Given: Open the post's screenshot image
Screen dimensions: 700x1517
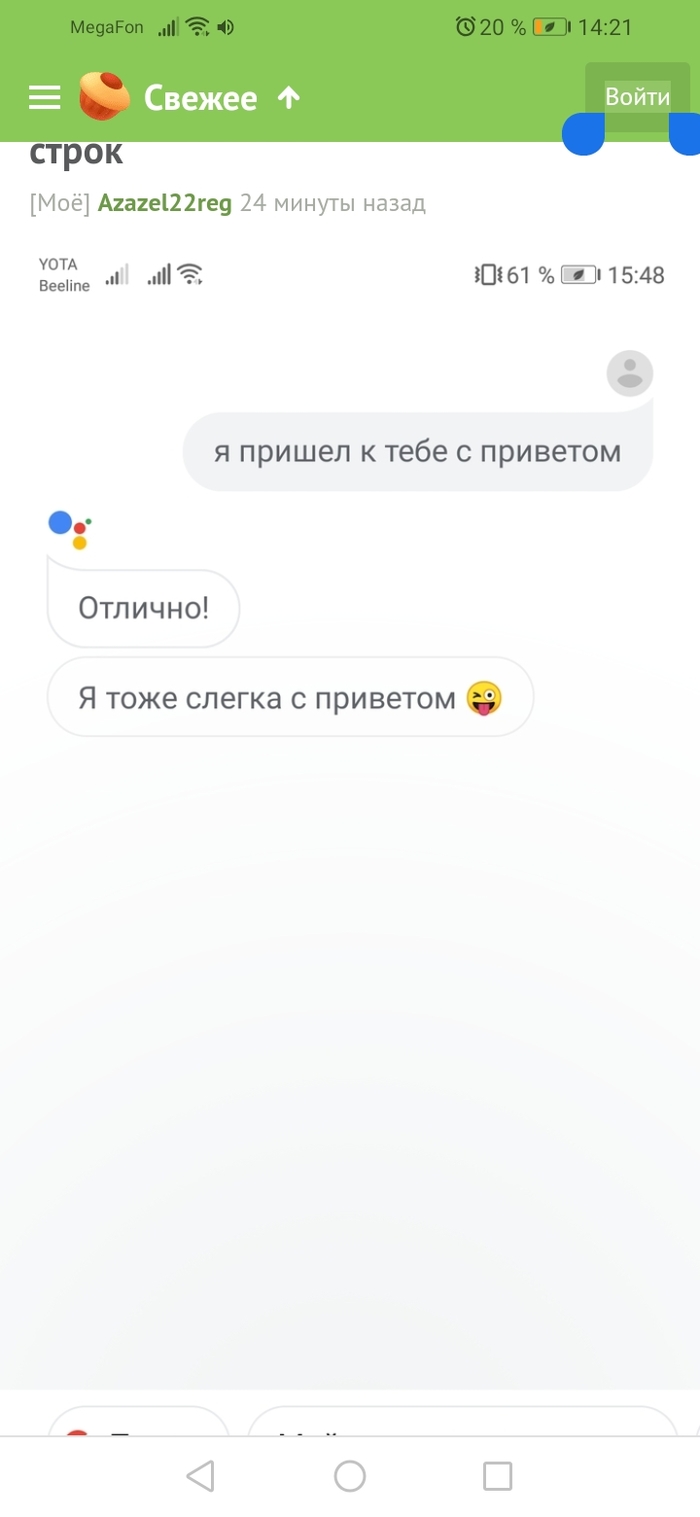Looking at the screenshot, I should 350,800.
